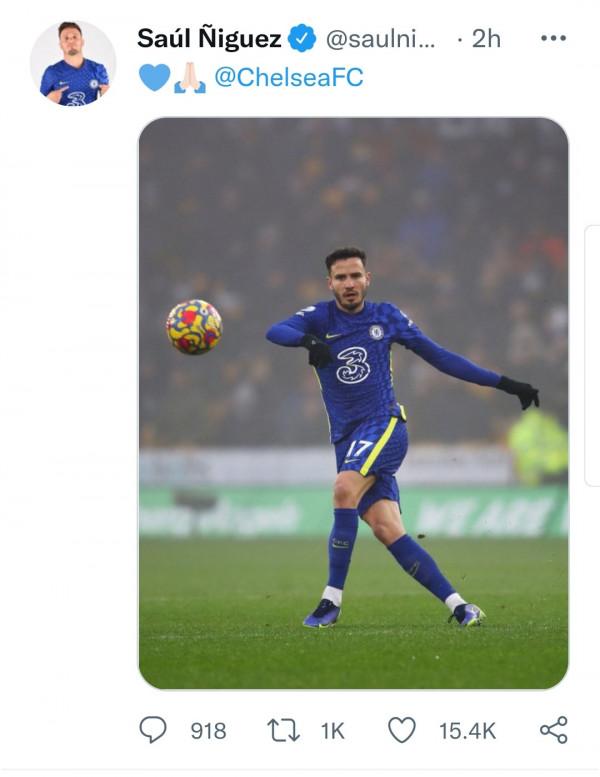Reply to Saúl Ñiguez's tweet
600x777 pixels.
pos(153,730)
